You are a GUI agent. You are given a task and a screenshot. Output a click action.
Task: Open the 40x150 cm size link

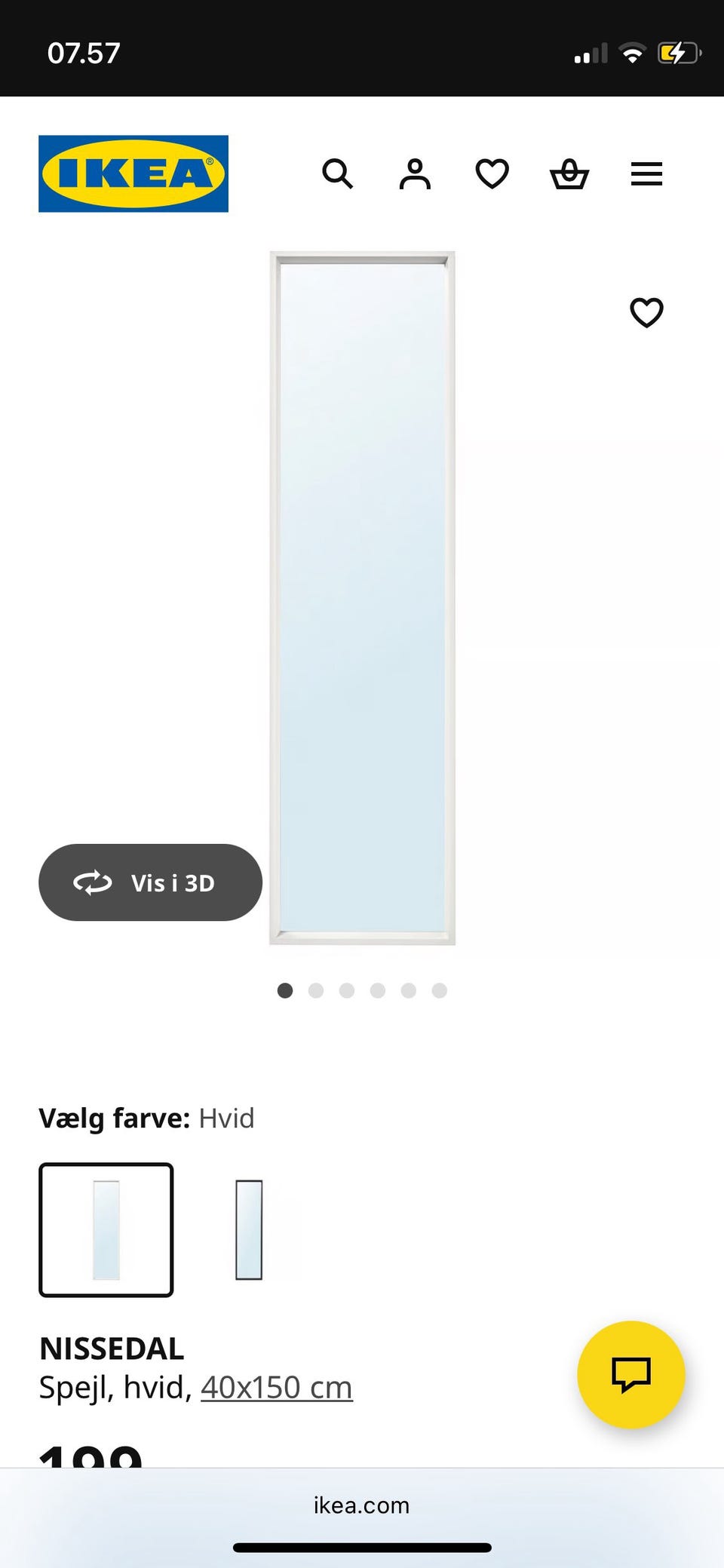click(275, 1386)
